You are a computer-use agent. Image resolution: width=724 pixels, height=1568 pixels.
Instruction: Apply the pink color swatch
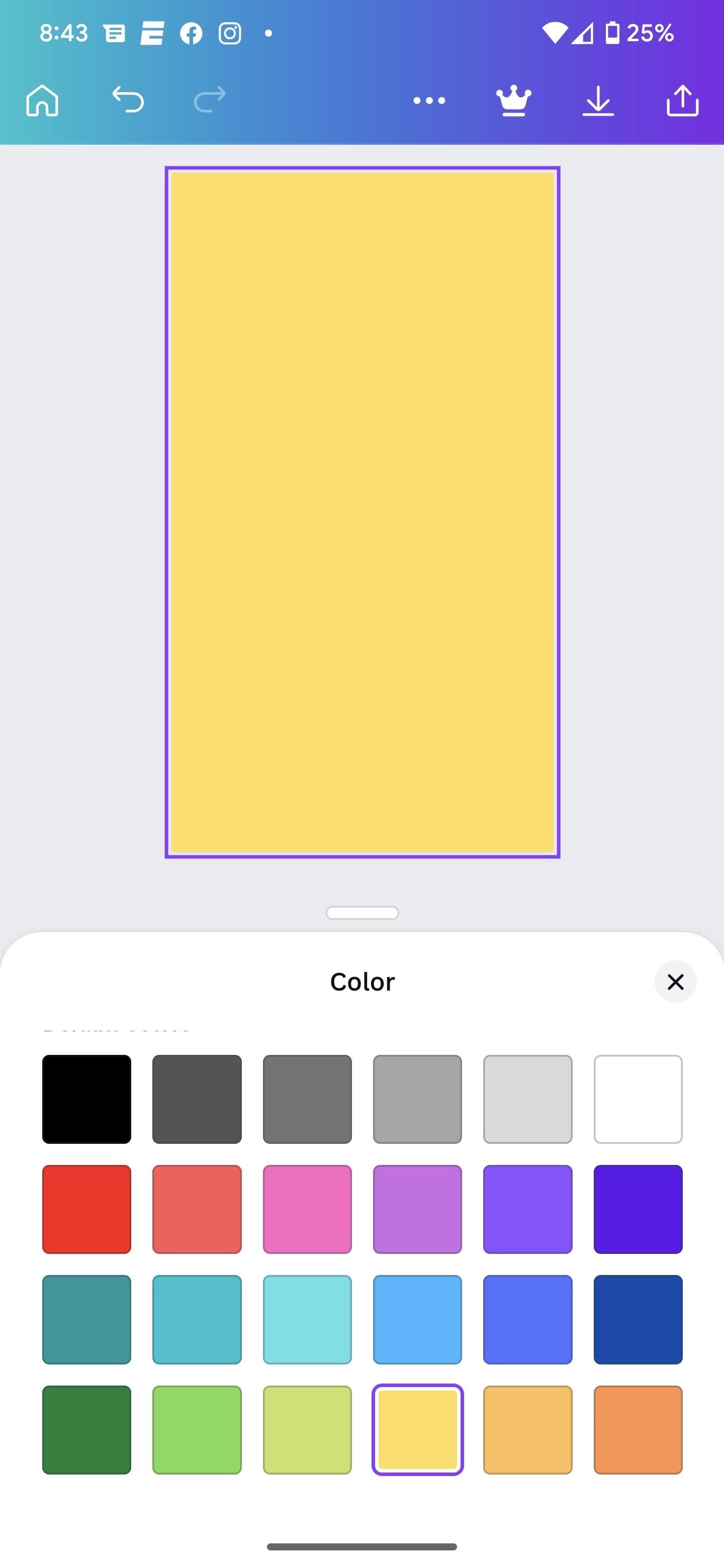[307, 1209]
